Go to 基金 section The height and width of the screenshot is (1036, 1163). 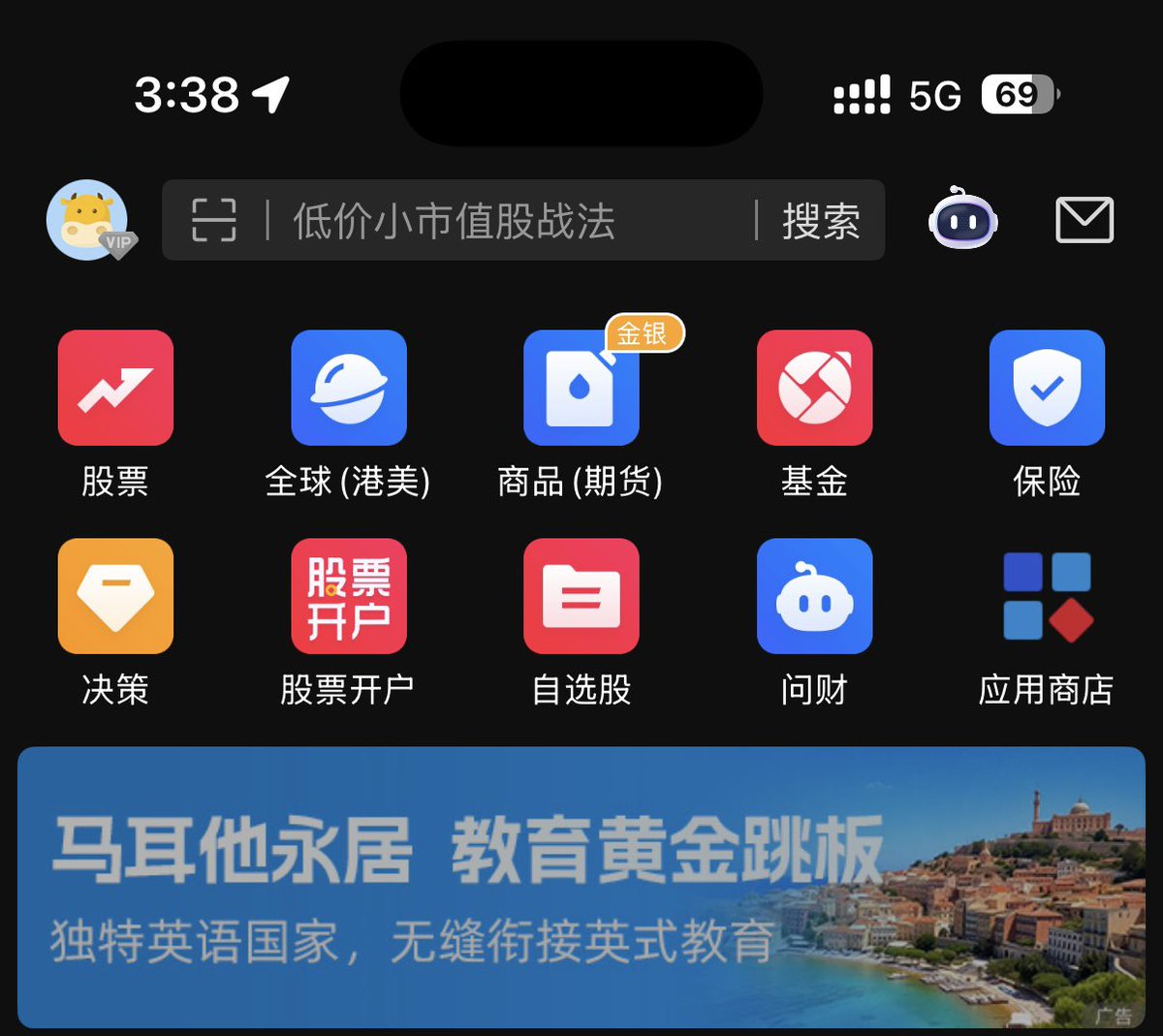[x=814, y=388]
